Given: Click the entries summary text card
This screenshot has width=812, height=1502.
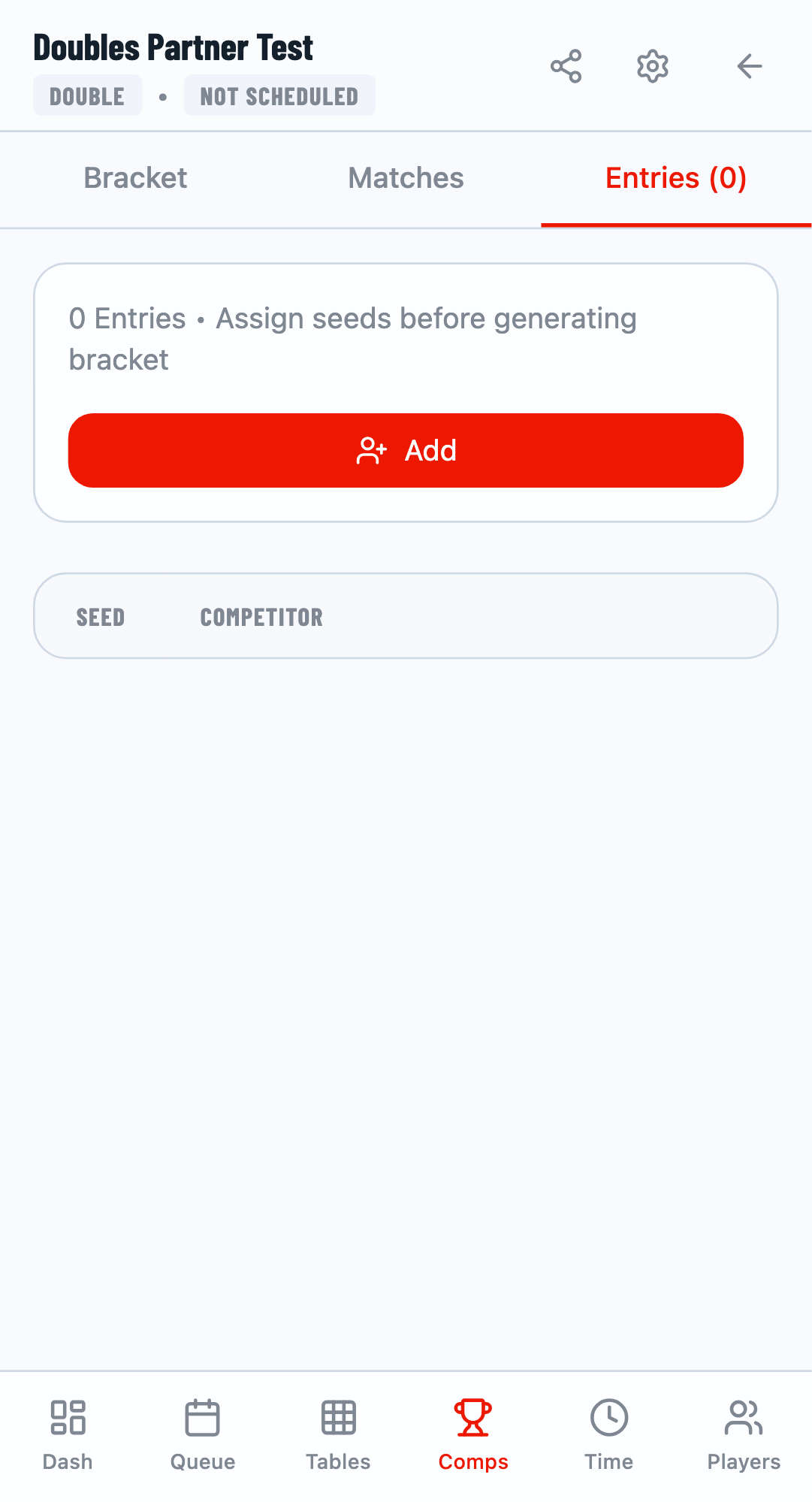Looking at the screenshot, I should click(x=352, y=338).
